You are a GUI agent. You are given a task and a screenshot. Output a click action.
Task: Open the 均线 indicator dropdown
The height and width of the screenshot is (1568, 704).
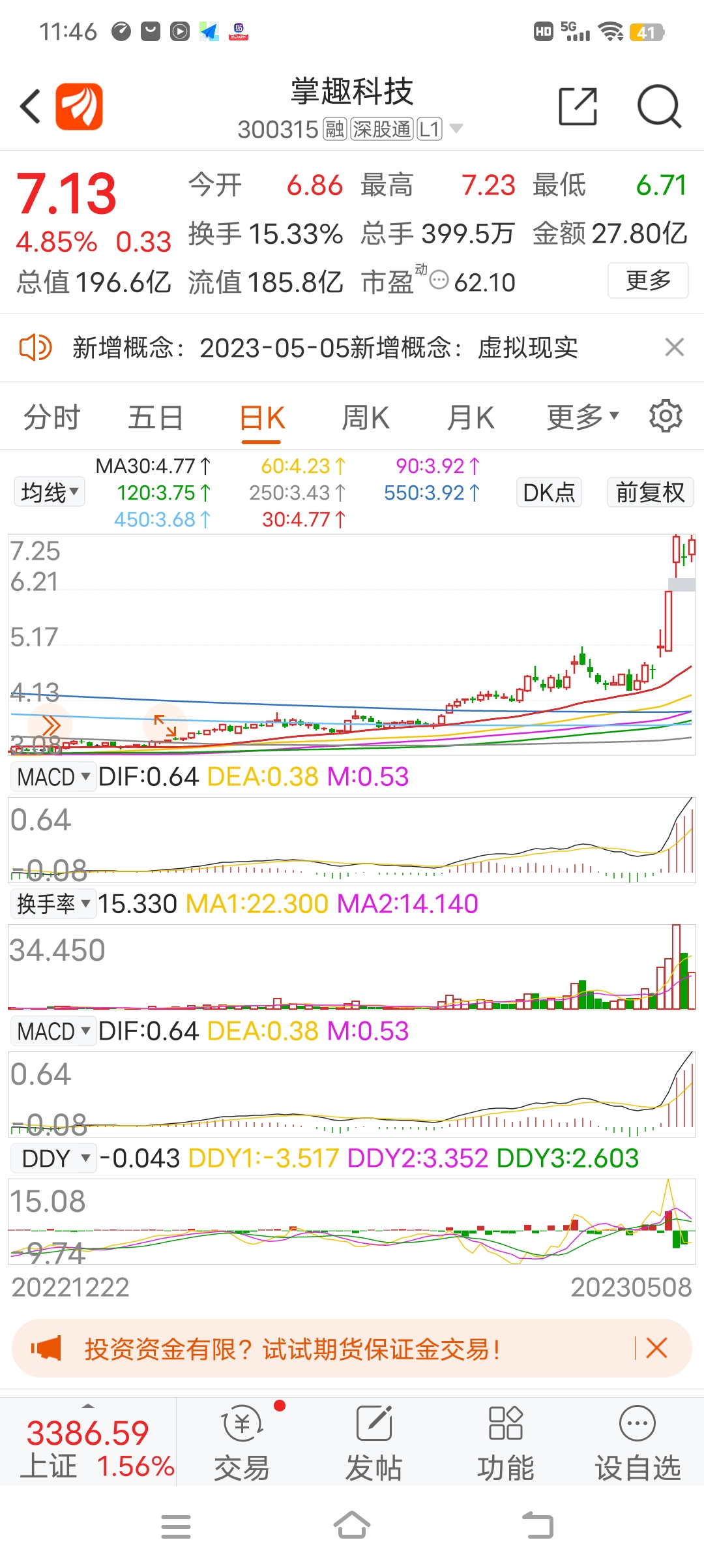50,492
